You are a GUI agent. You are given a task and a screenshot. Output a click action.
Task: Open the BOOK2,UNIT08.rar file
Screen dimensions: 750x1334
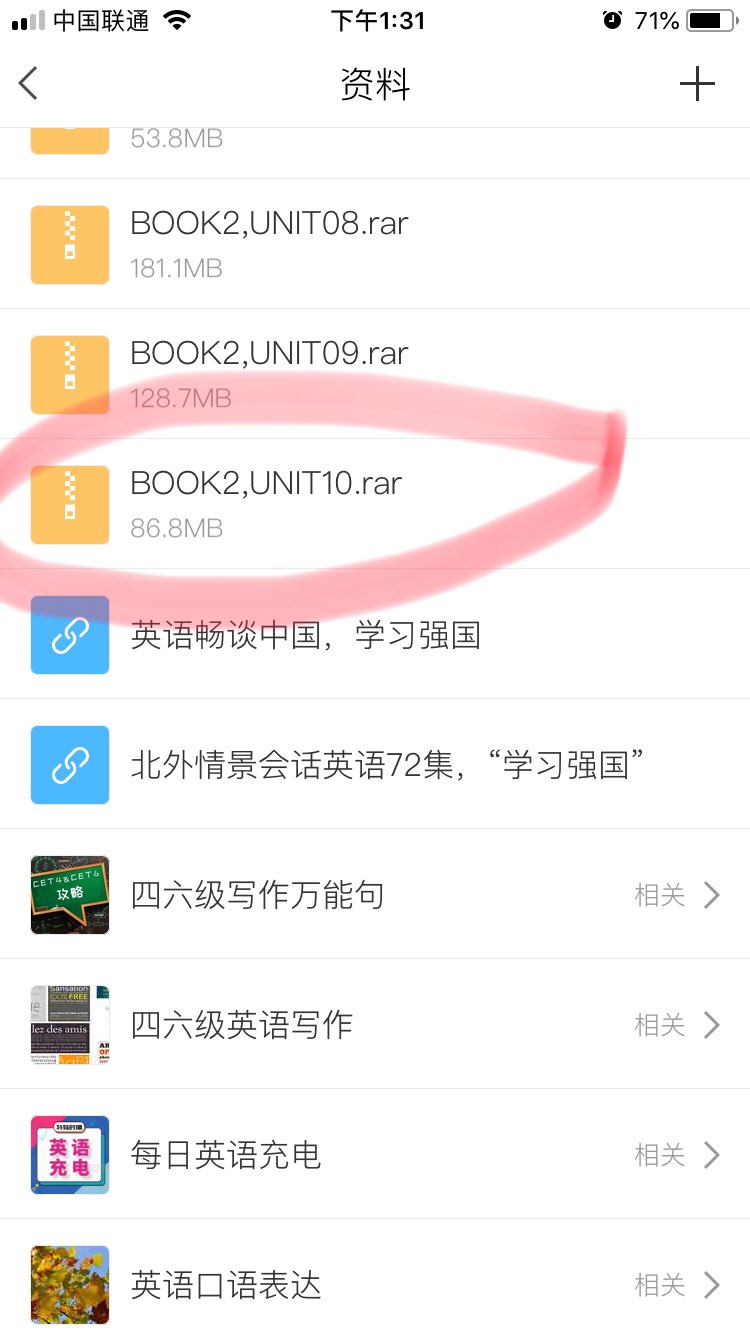coord(270,243)
